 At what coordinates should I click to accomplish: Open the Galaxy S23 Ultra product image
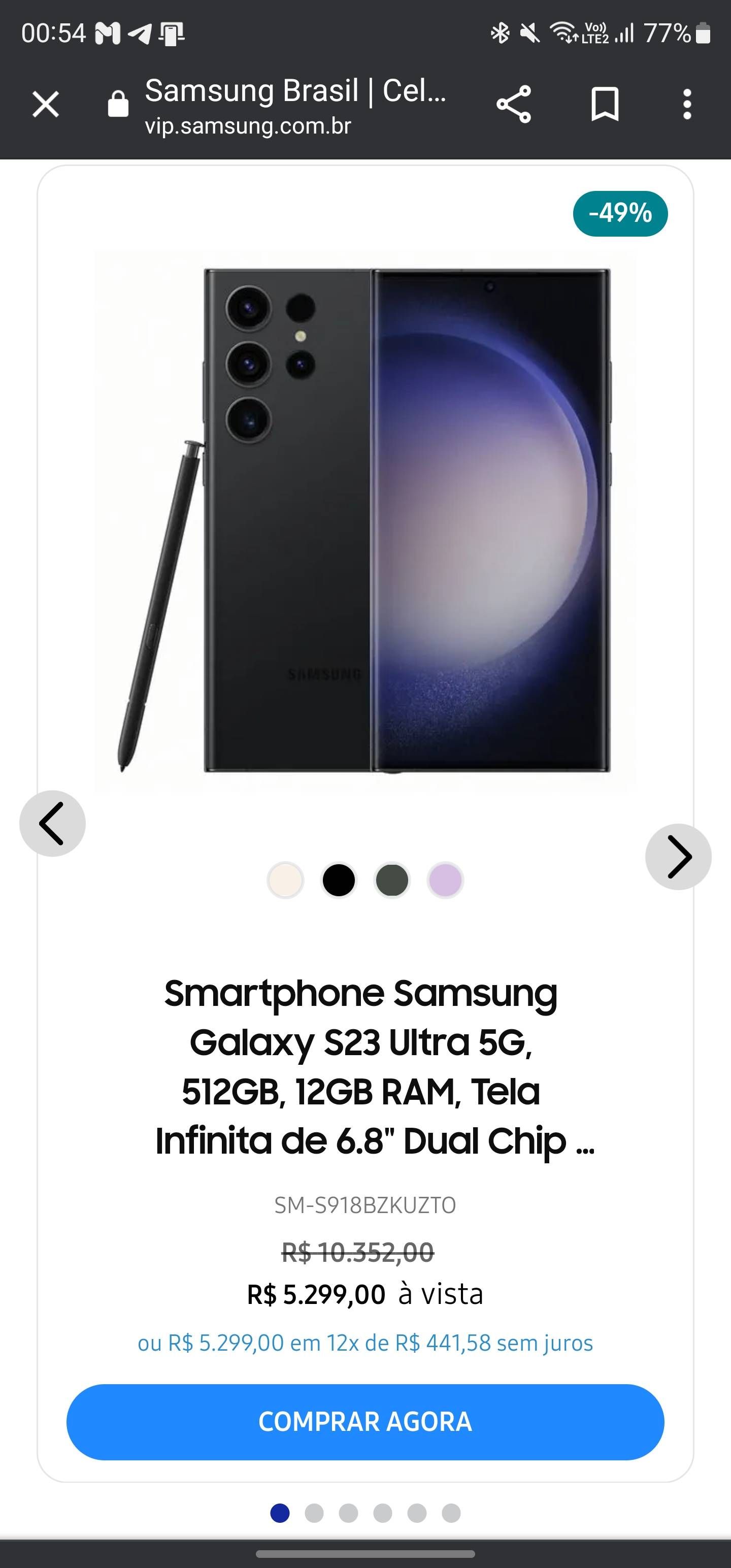point(365,520)
